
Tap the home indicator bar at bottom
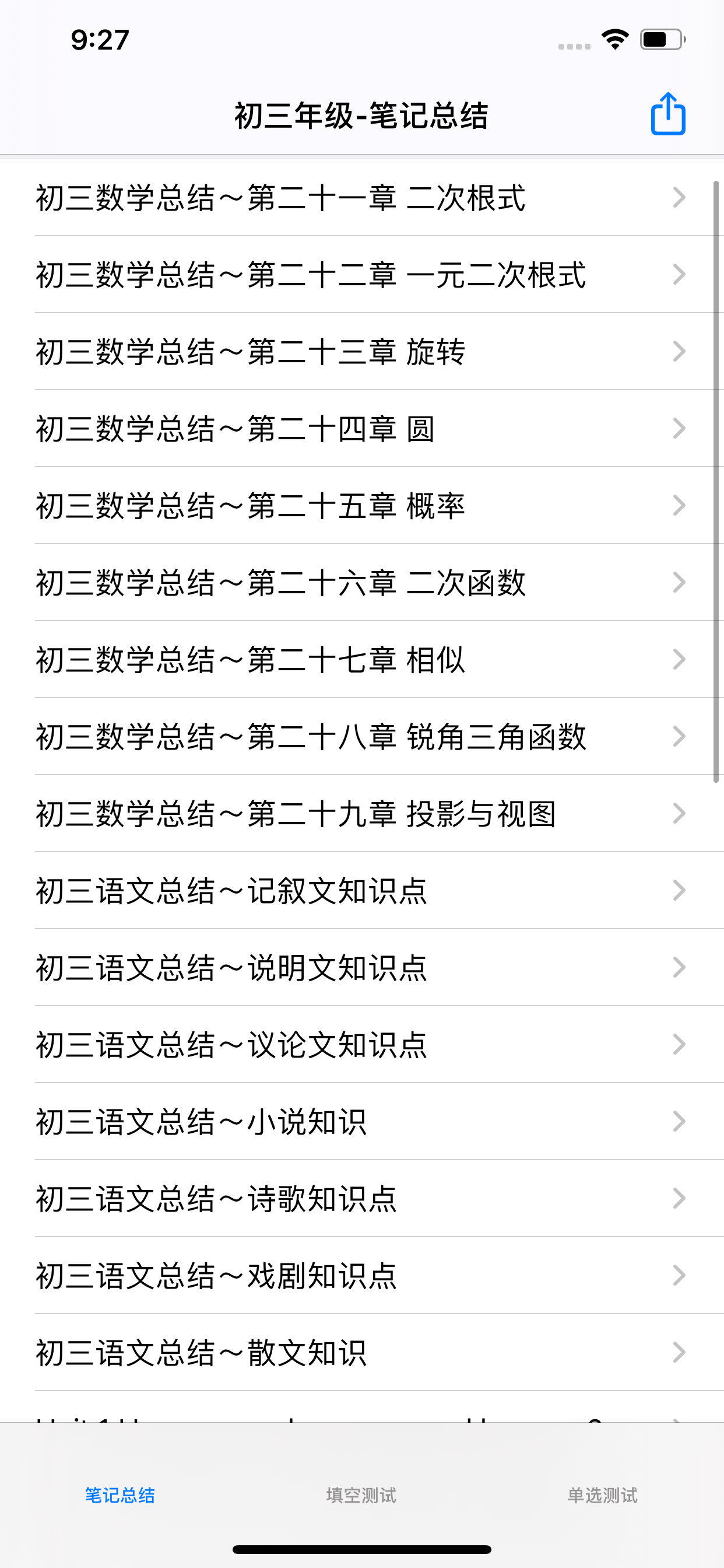point(362,1549)
